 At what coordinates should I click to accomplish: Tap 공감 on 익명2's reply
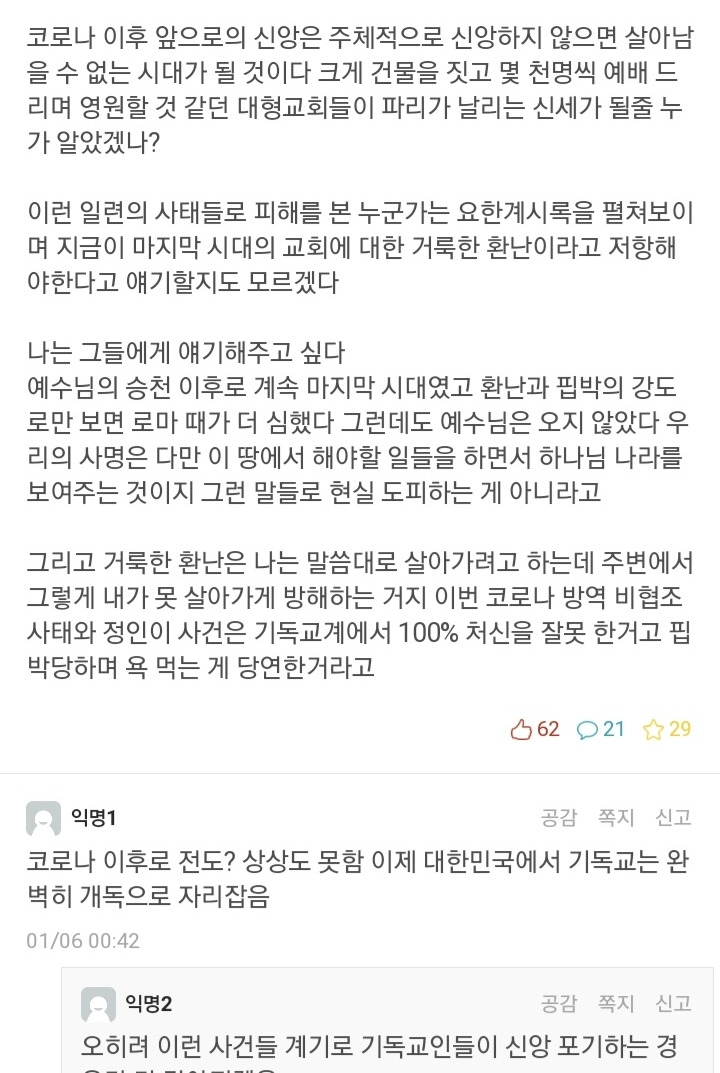559,1003
